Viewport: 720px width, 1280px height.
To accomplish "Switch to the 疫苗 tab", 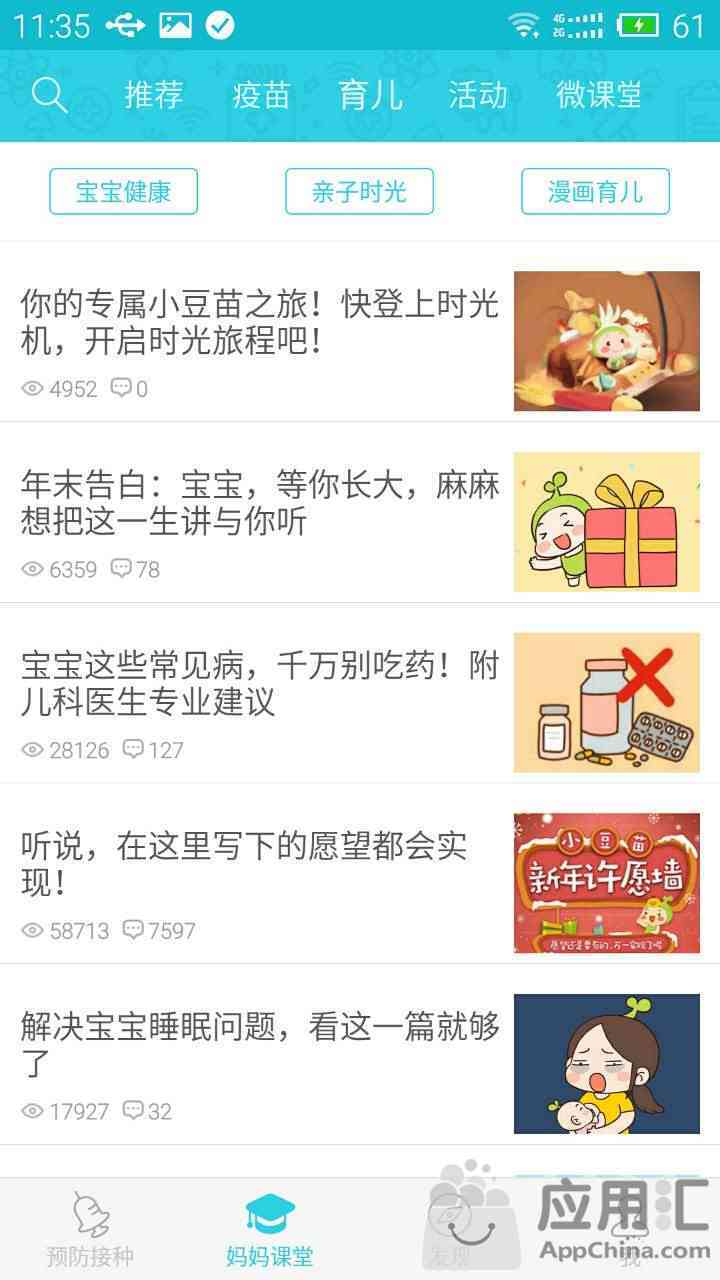I will 261,95.
